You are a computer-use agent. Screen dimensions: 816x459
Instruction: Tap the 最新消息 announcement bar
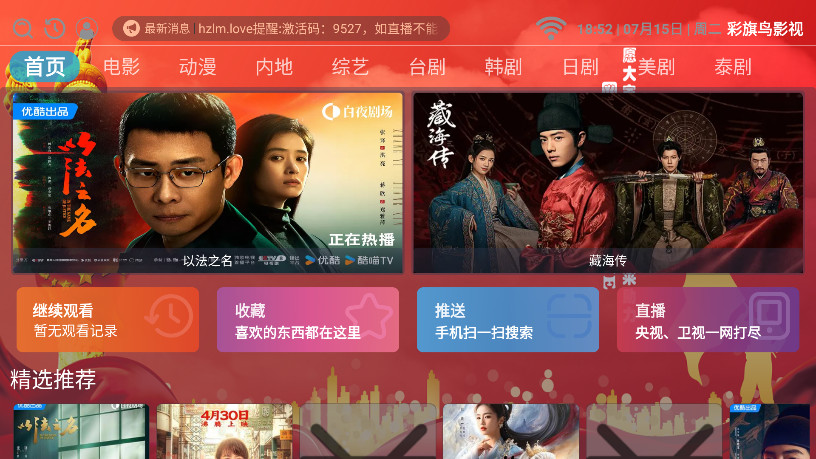pyautogui.click(x=281, y=29)
